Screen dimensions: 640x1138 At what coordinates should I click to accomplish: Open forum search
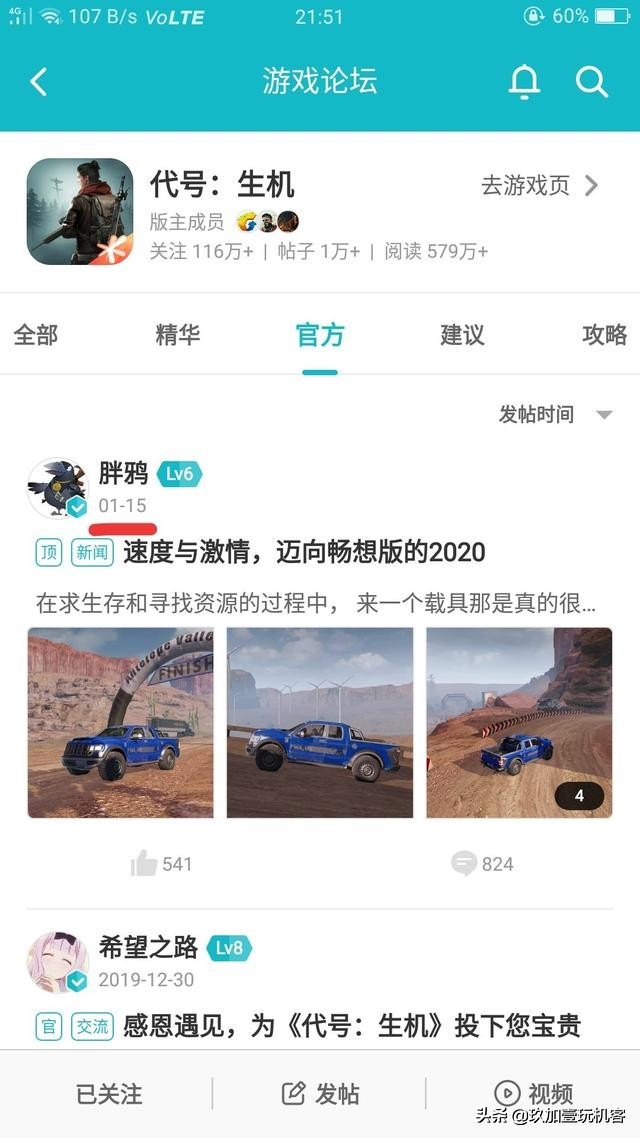click(592, 82)
